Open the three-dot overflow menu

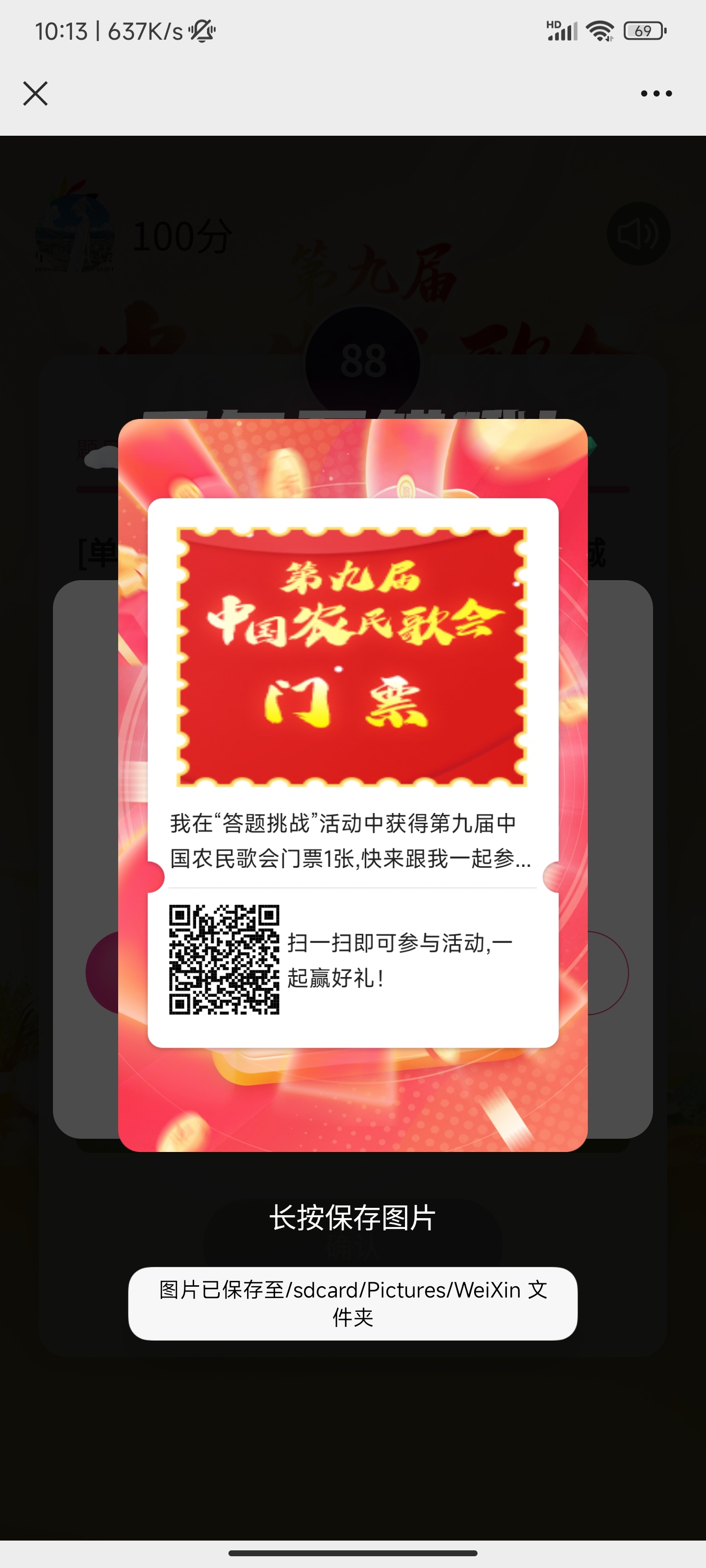pos(656,94)
